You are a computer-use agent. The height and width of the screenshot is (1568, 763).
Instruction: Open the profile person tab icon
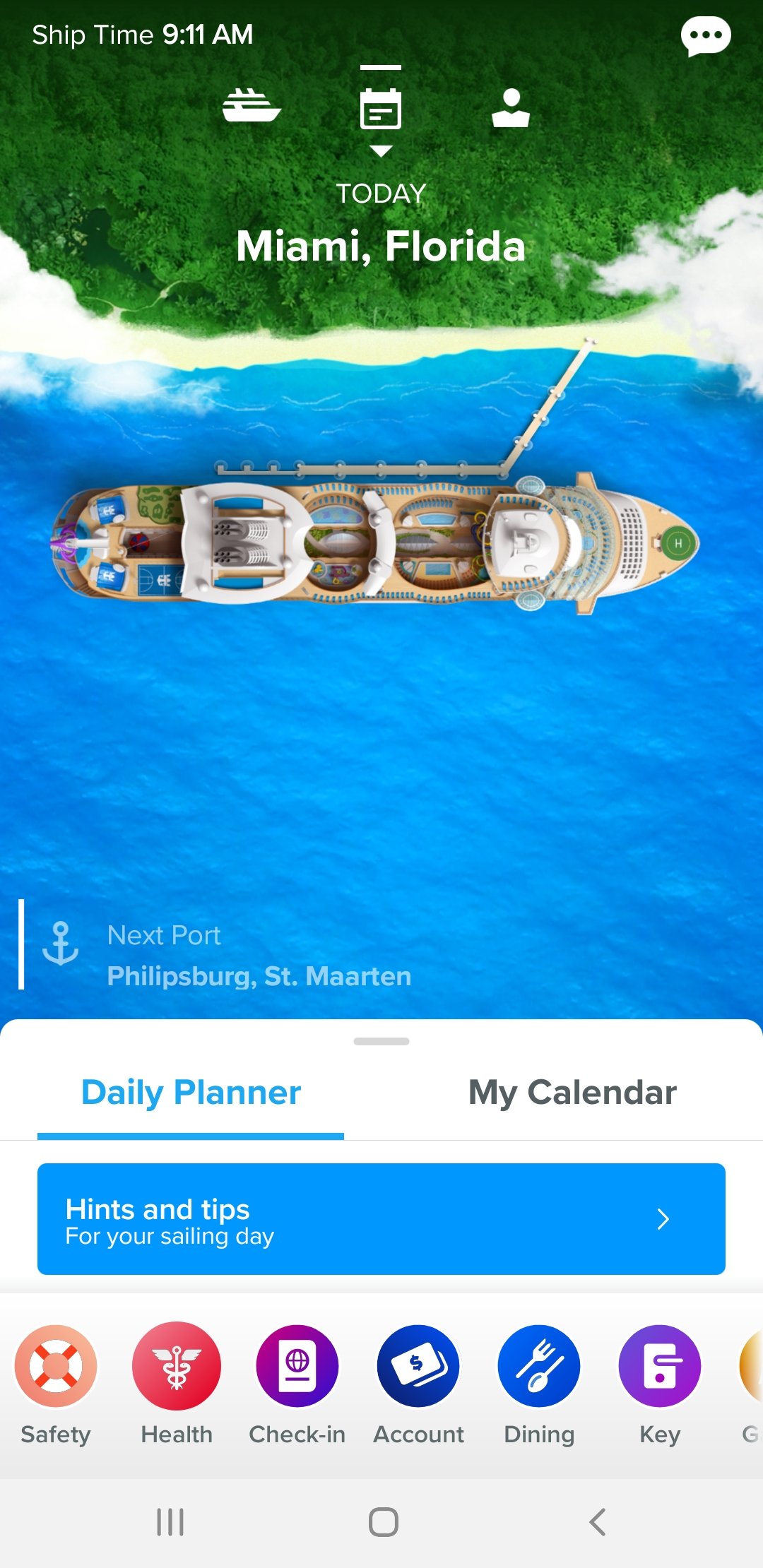(x=511, y=108)
